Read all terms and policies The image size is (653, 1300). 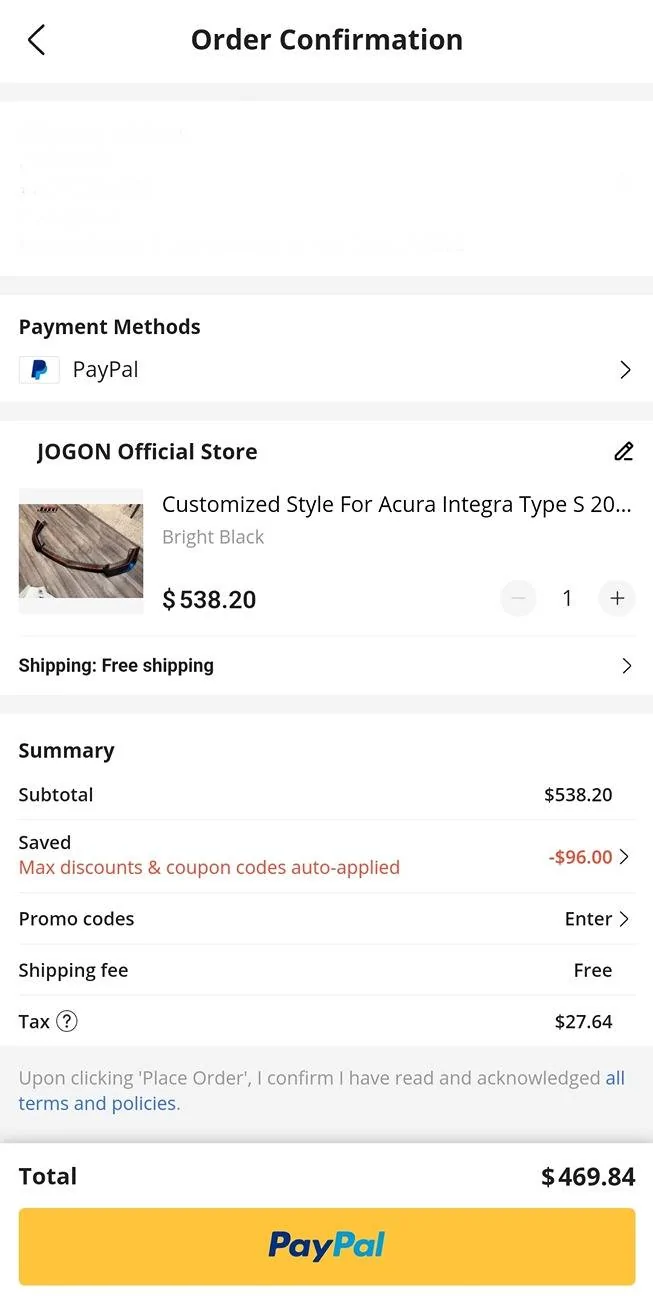(x=98, y=1104)
